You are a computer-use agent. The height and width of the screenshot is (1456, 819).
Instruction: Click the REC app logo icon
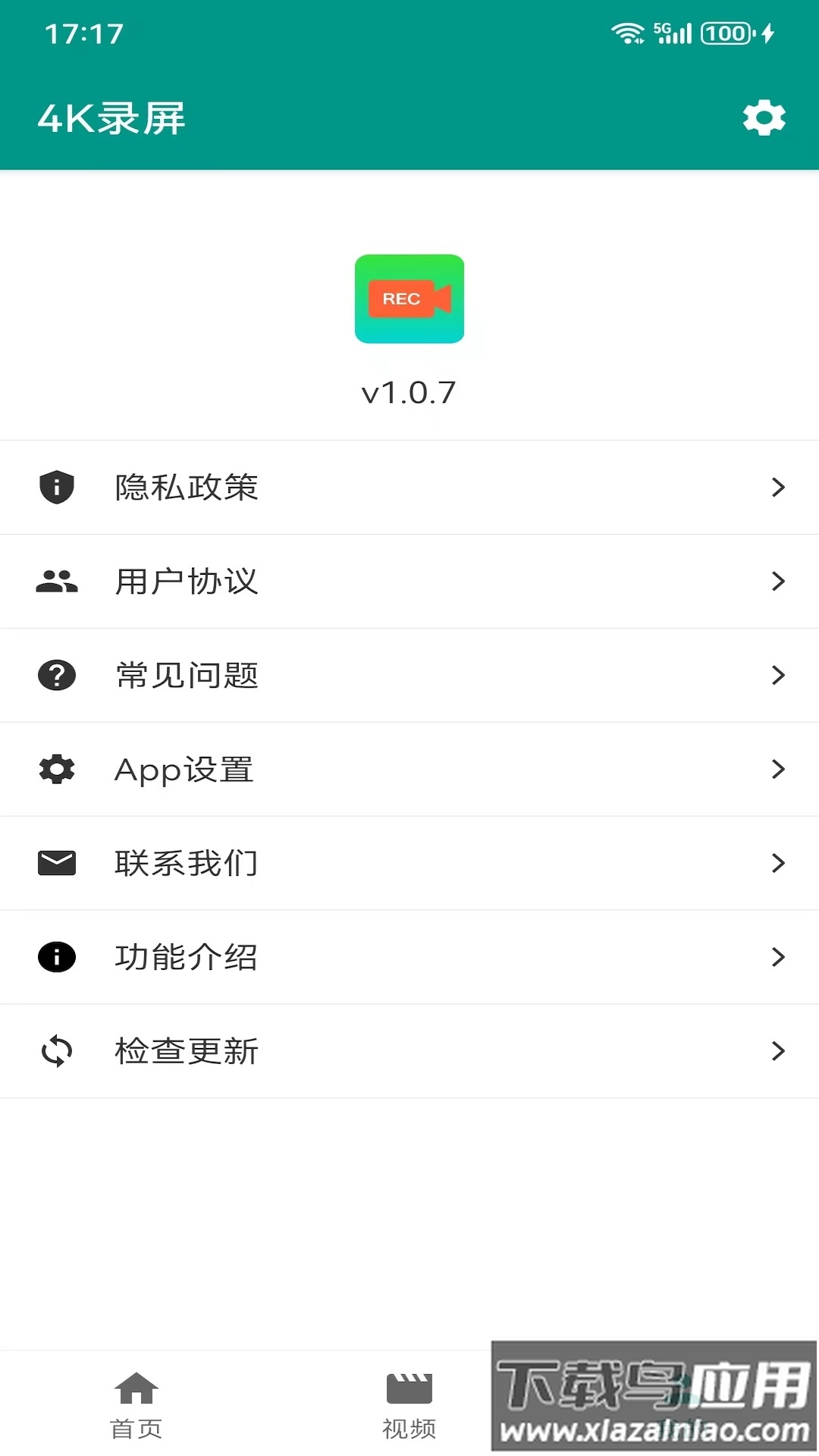point(409,300)
